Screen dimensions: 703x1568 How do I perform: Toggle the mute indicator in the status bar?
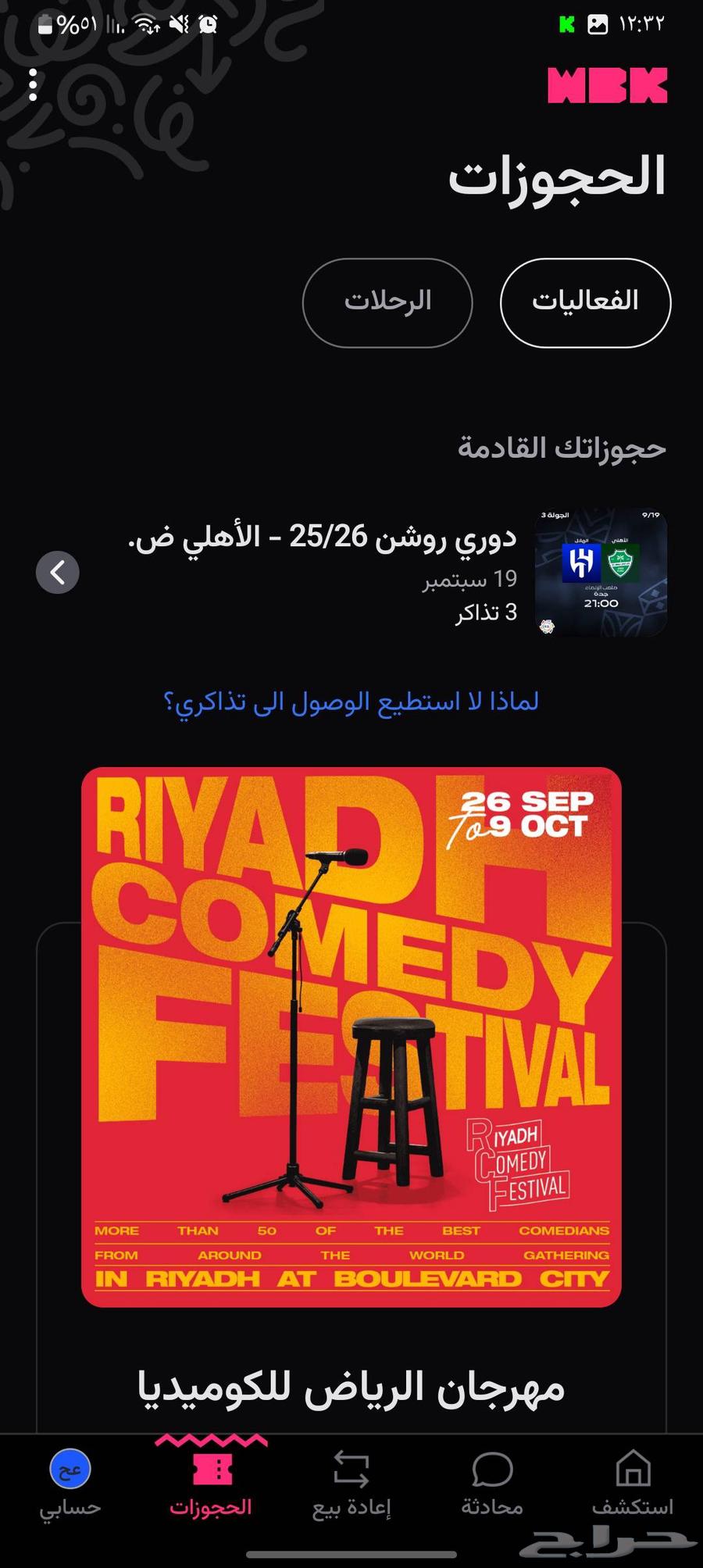(180, 24)
